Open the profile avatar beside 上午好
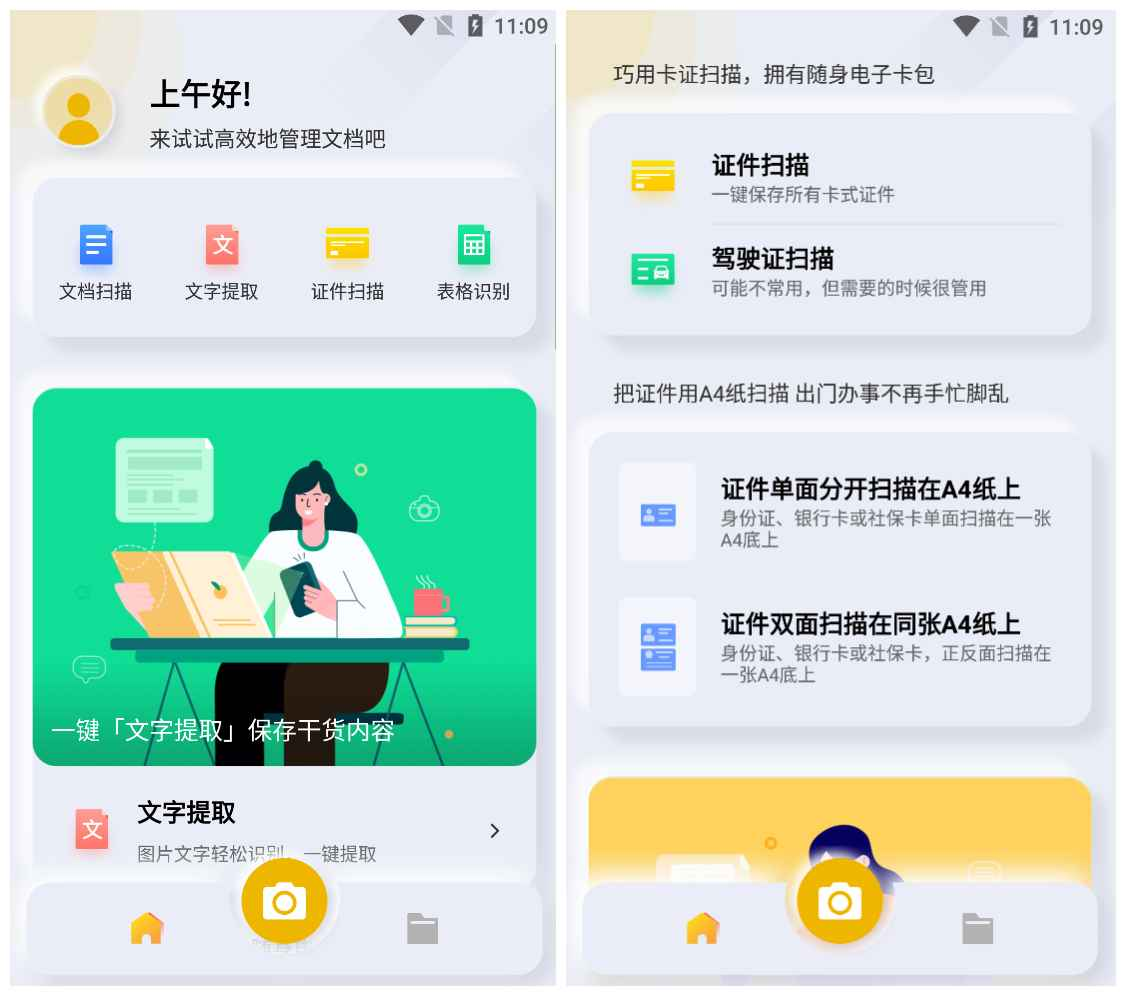 [78, 112]
